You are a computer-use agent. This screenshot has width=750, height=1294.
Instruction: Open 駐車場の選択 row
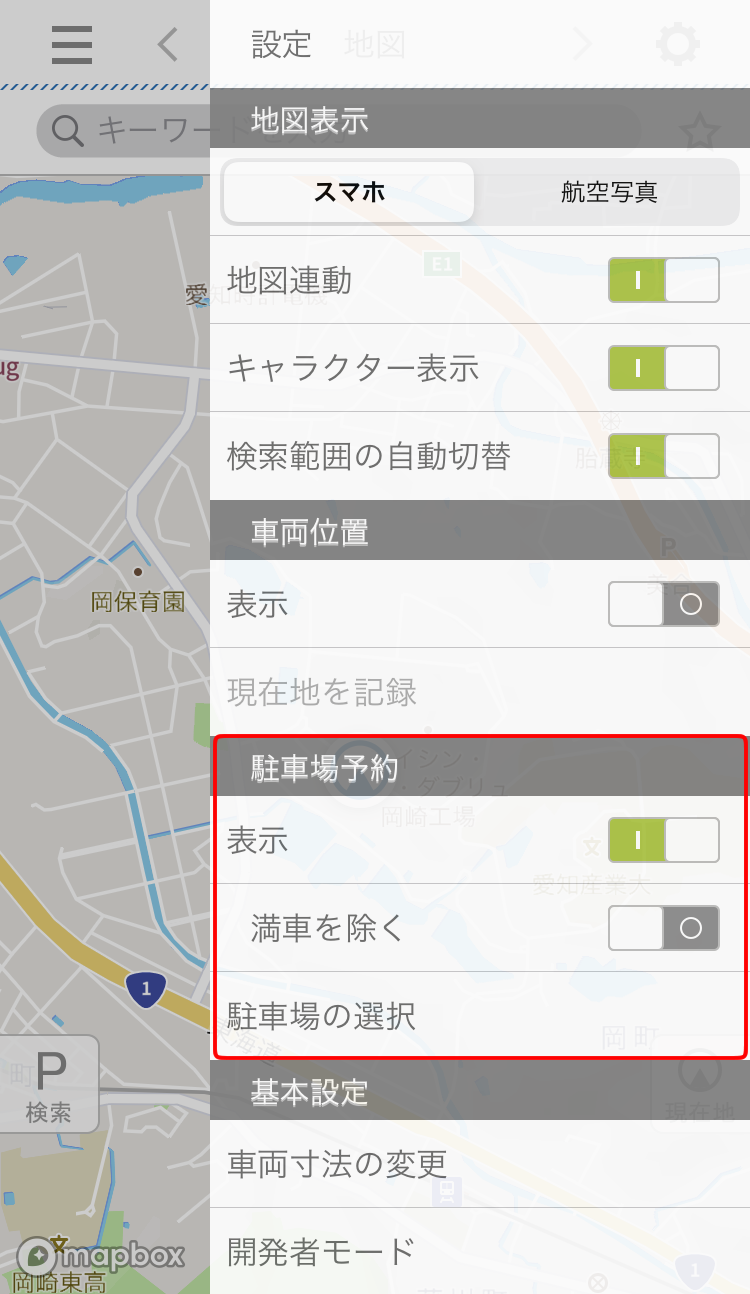[x=480, y=1016]
